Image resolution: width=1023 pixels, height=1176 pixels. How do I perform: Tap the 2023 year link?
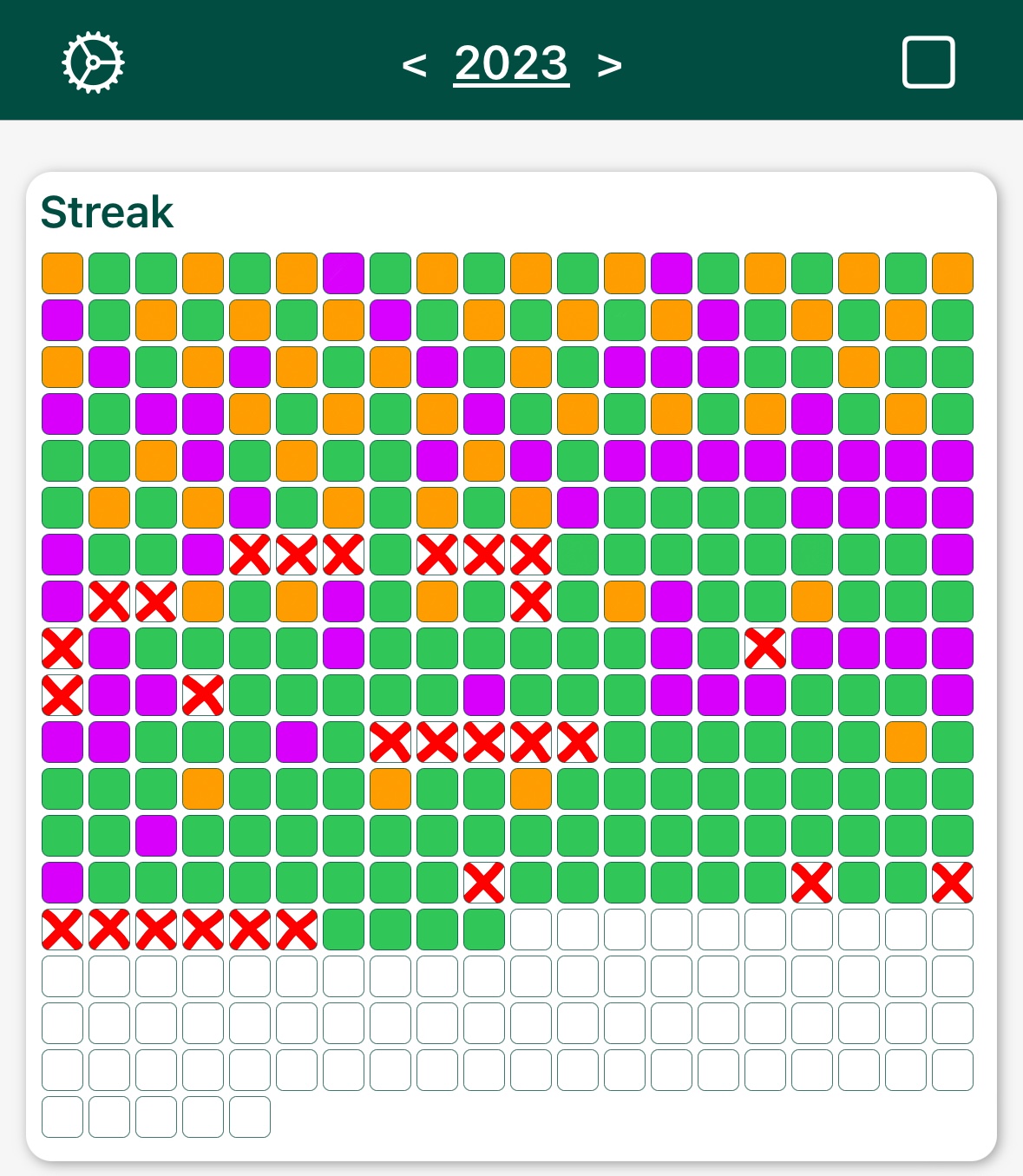point(511,63)
